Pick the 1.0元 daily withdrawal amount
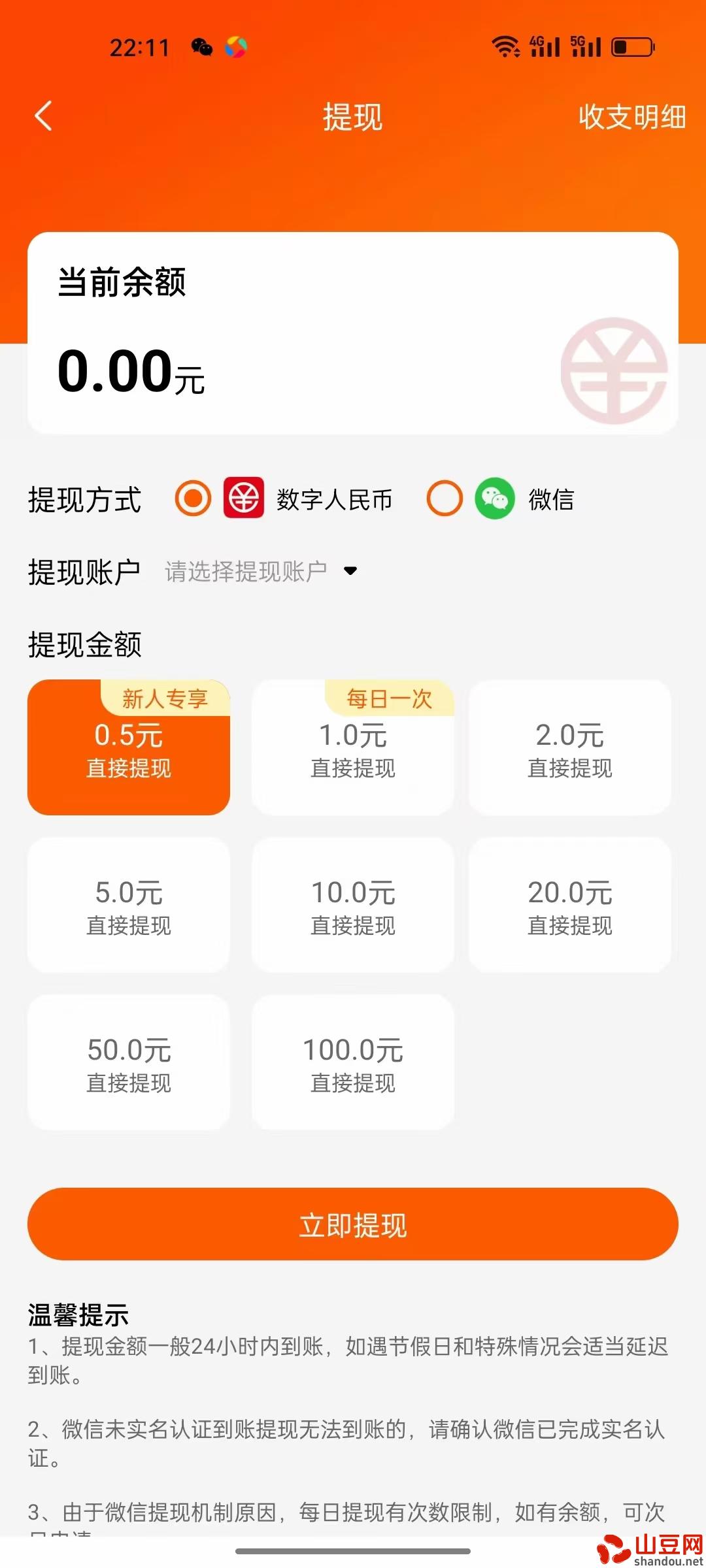The width and height of the screenshot is (706, 1568). click(x=353, y=747)
